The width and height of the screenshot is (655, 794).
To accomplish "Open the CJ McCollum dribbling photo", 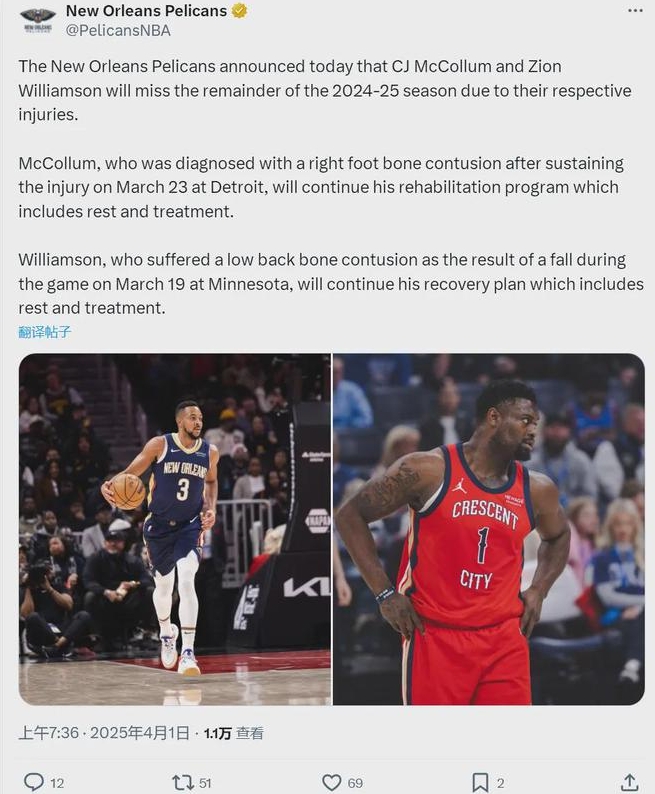I will (174, 529).
